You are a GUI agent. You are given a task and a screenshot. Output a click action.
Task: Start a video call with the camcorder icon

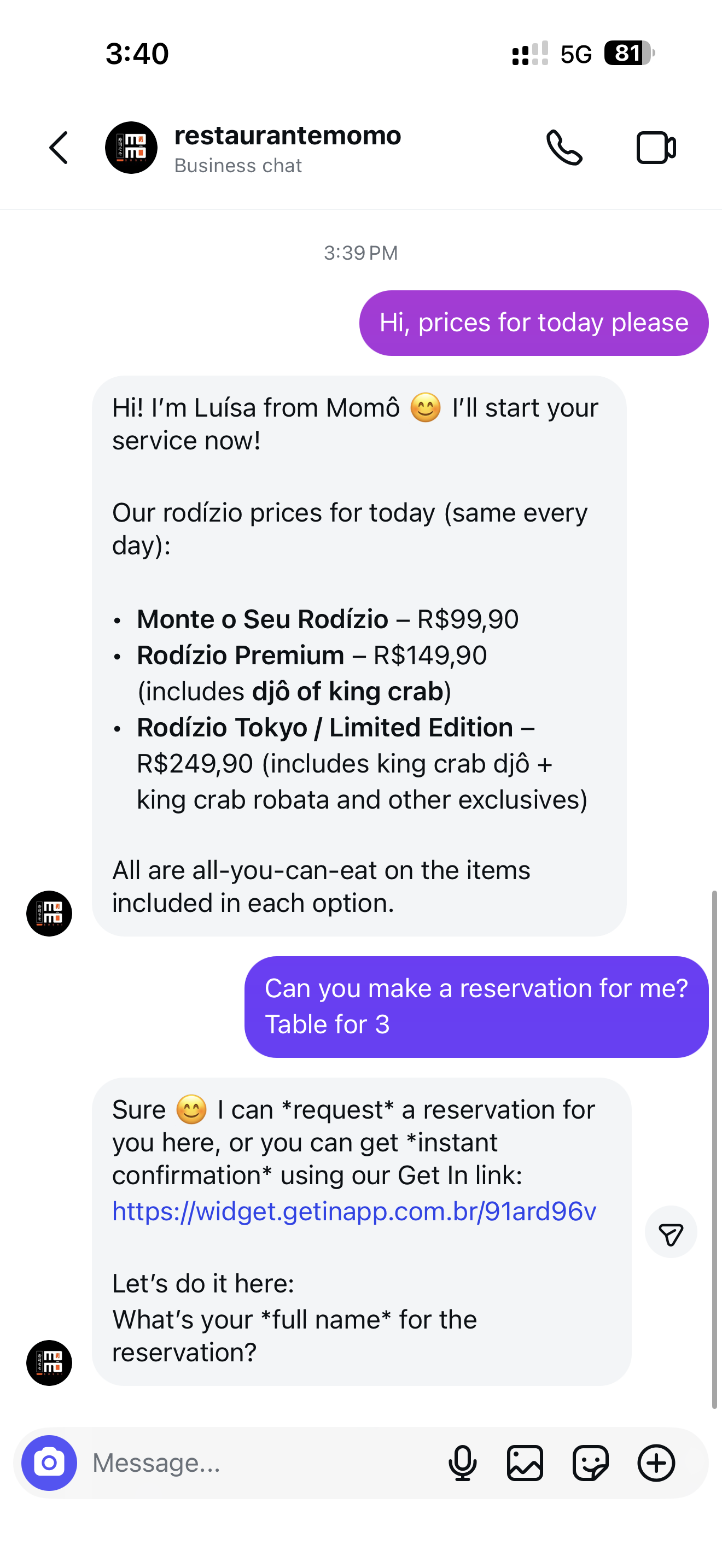point(656,147)
